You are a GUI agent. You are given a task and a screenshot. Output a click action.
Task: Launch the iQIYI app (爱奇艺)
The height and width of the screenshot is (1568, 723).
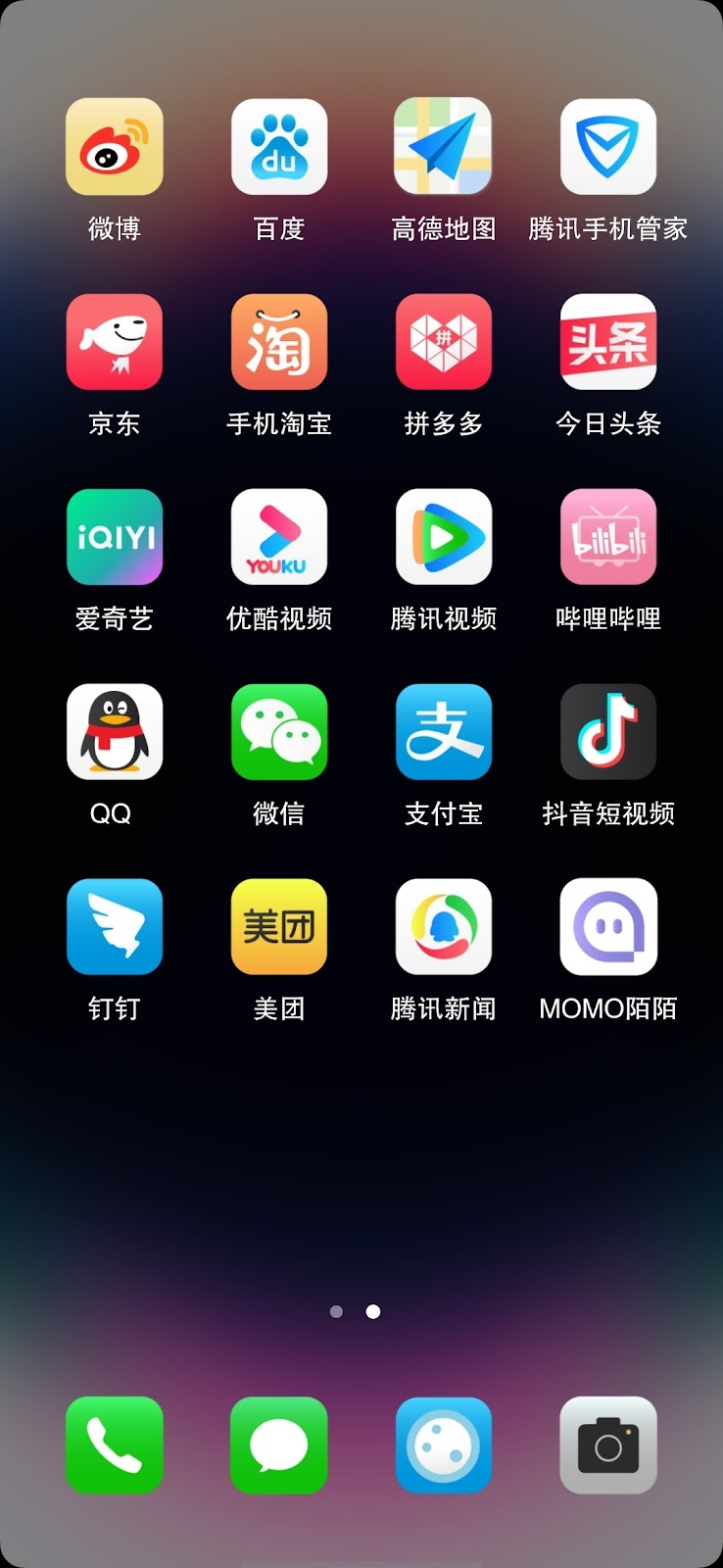click(x=115, y=537)
